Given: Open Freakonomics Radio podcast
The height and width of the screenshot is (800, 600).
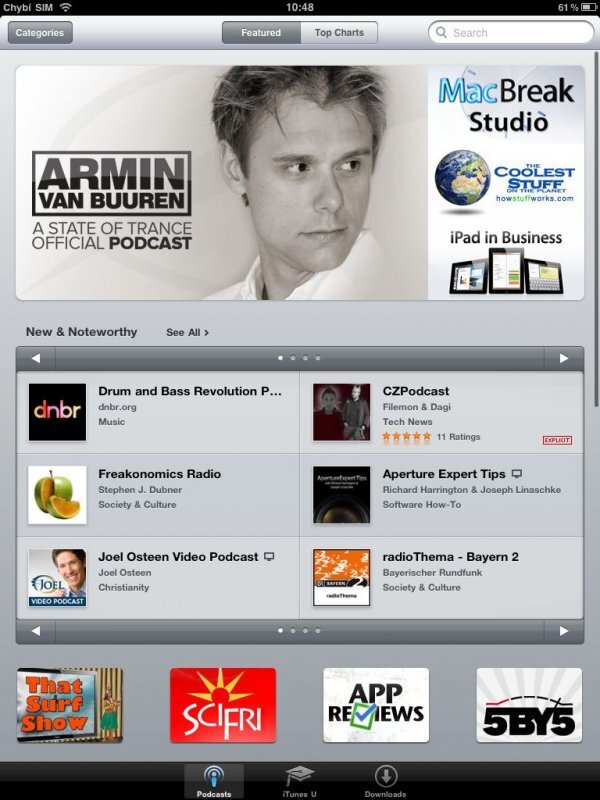Looking at the screenshot, I should 158,494.
